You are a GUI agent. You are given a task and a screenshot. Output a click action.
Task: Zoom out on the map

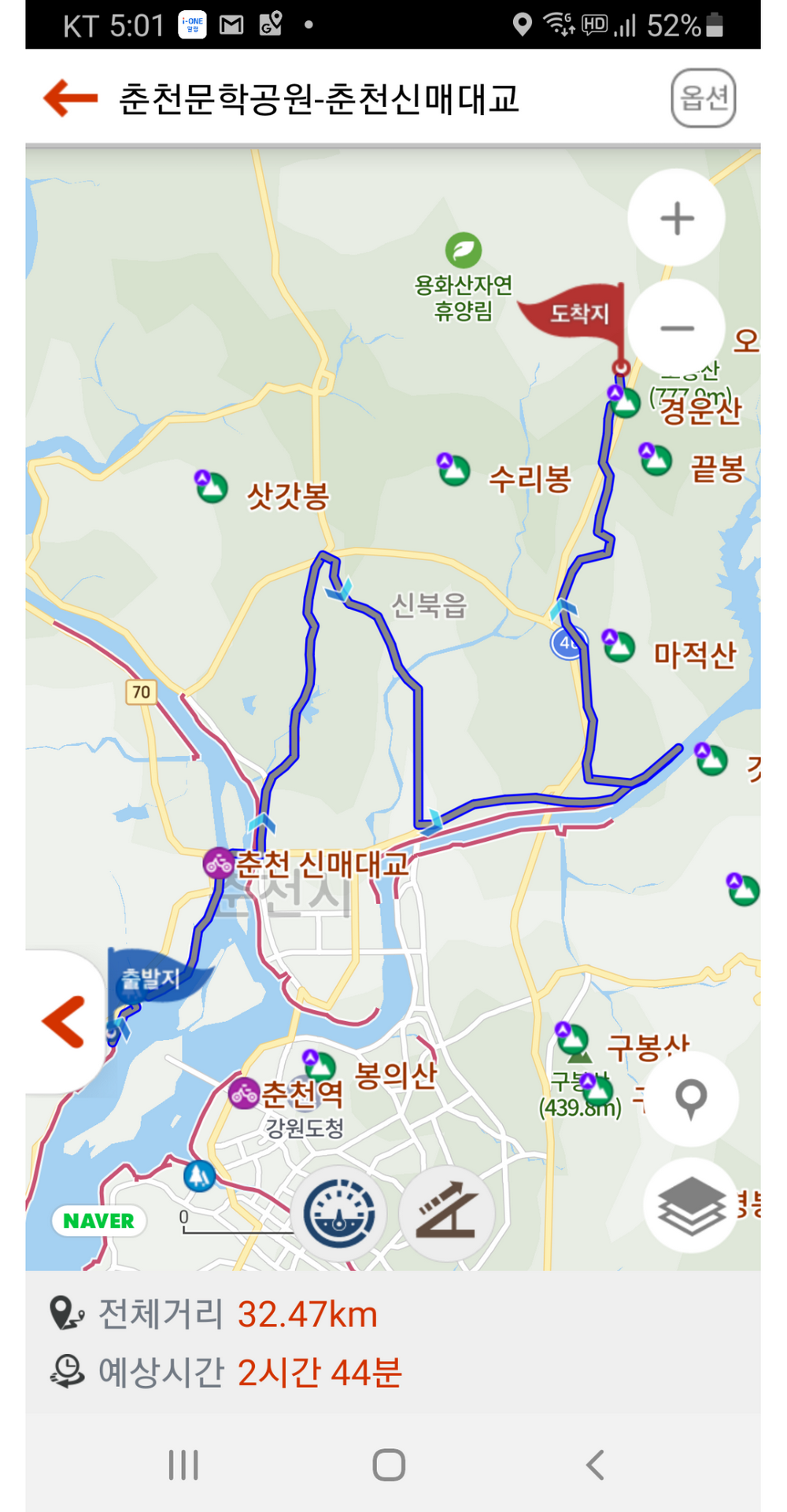(x=677, y=327)
